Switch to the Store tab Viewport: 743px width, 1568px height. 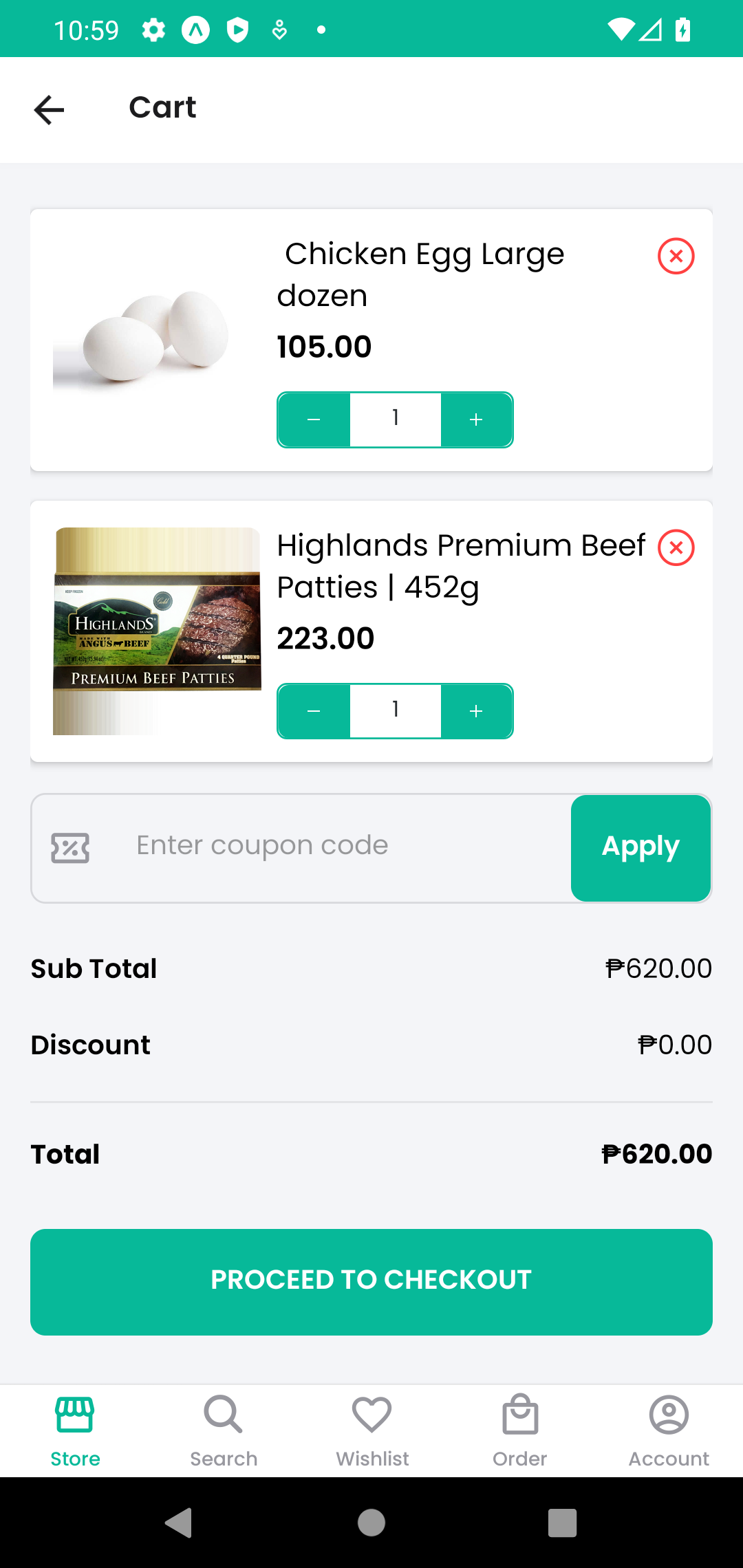pos(75,1430)
